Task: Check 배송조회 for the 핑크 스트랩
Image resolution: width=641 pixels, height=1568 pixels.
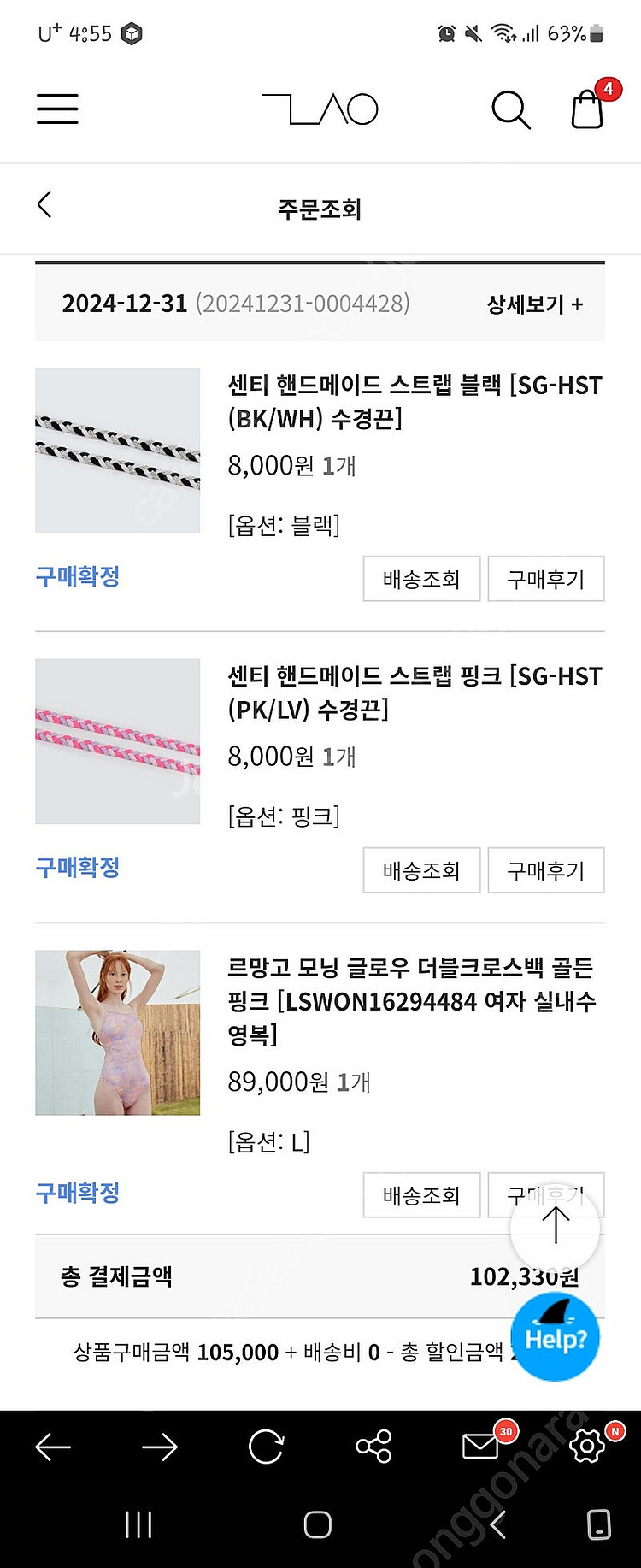Action: (421, 870)
